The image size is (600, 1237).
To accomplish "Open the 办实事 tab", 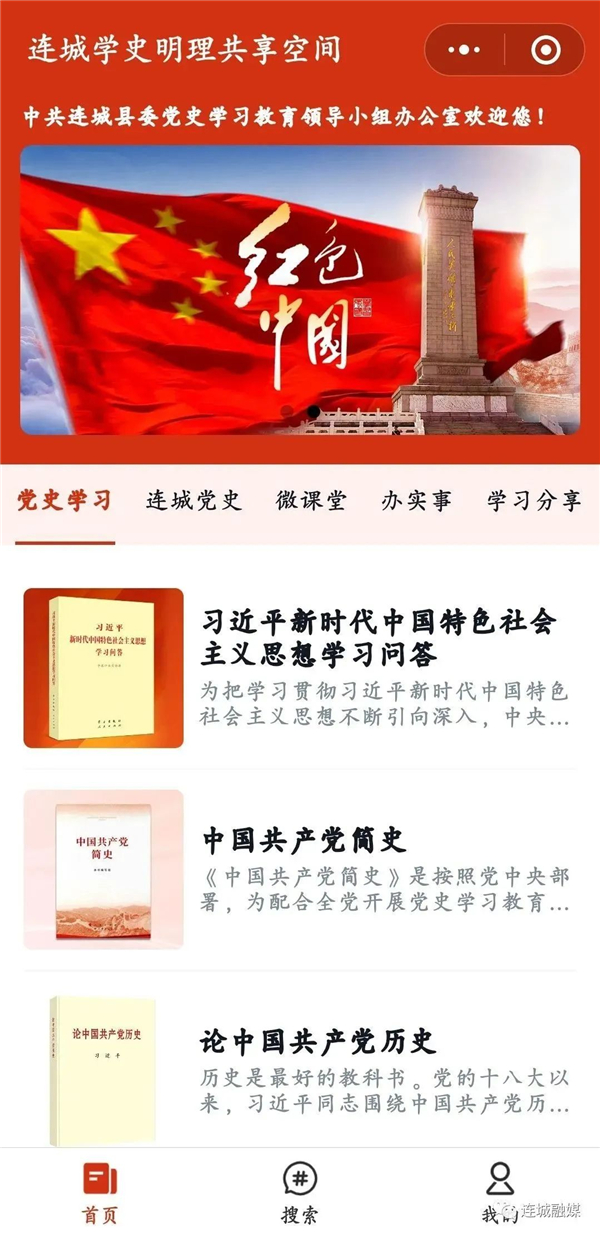I will 416,501.
